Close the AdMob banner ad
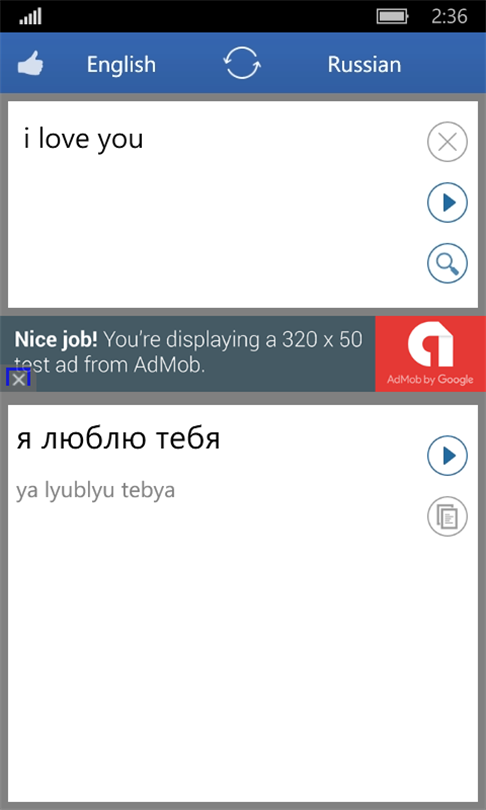This screenshot has height=810, width=486. tap(18, 380)
